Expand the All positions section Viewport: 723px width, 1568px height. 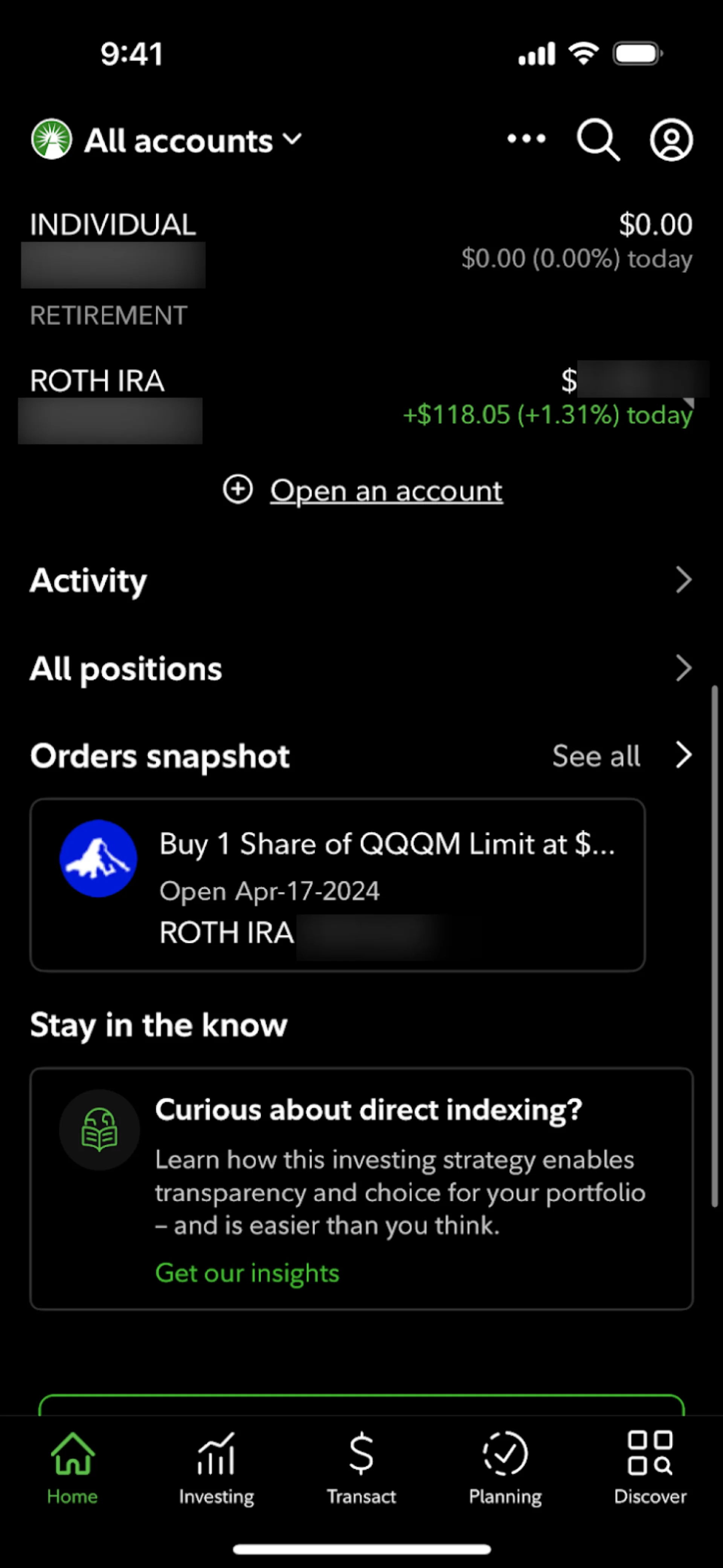point(361,668)
